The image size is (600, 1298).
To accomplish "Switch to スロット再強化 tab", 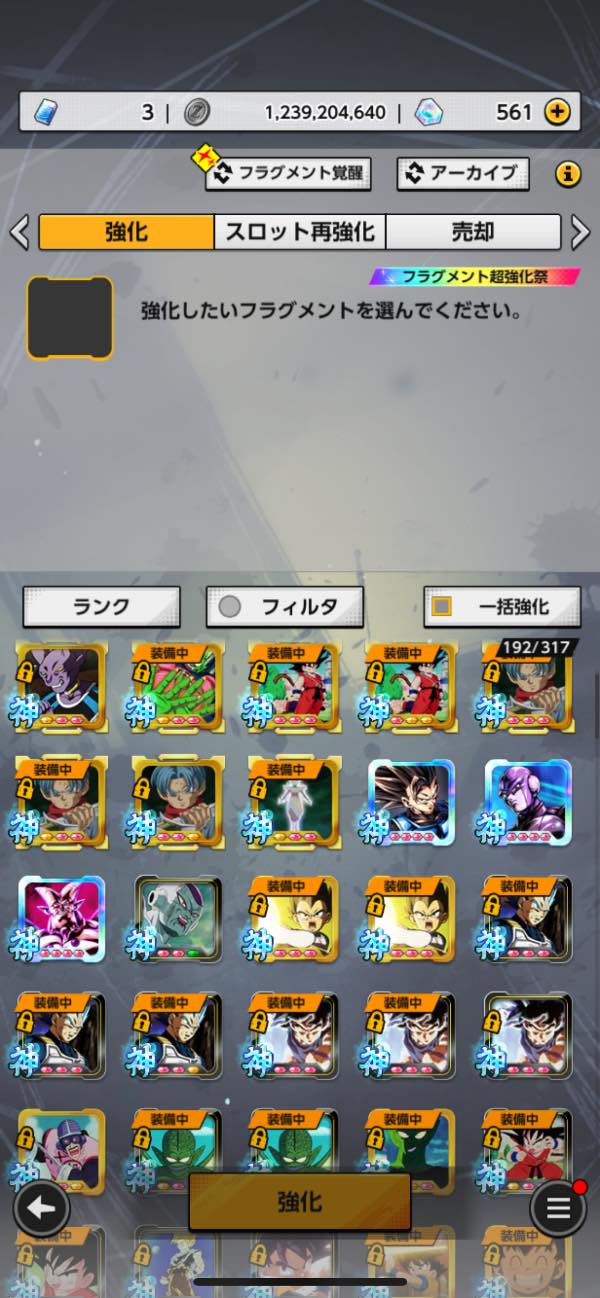I will pyautogui.click(x=300, y=232).
